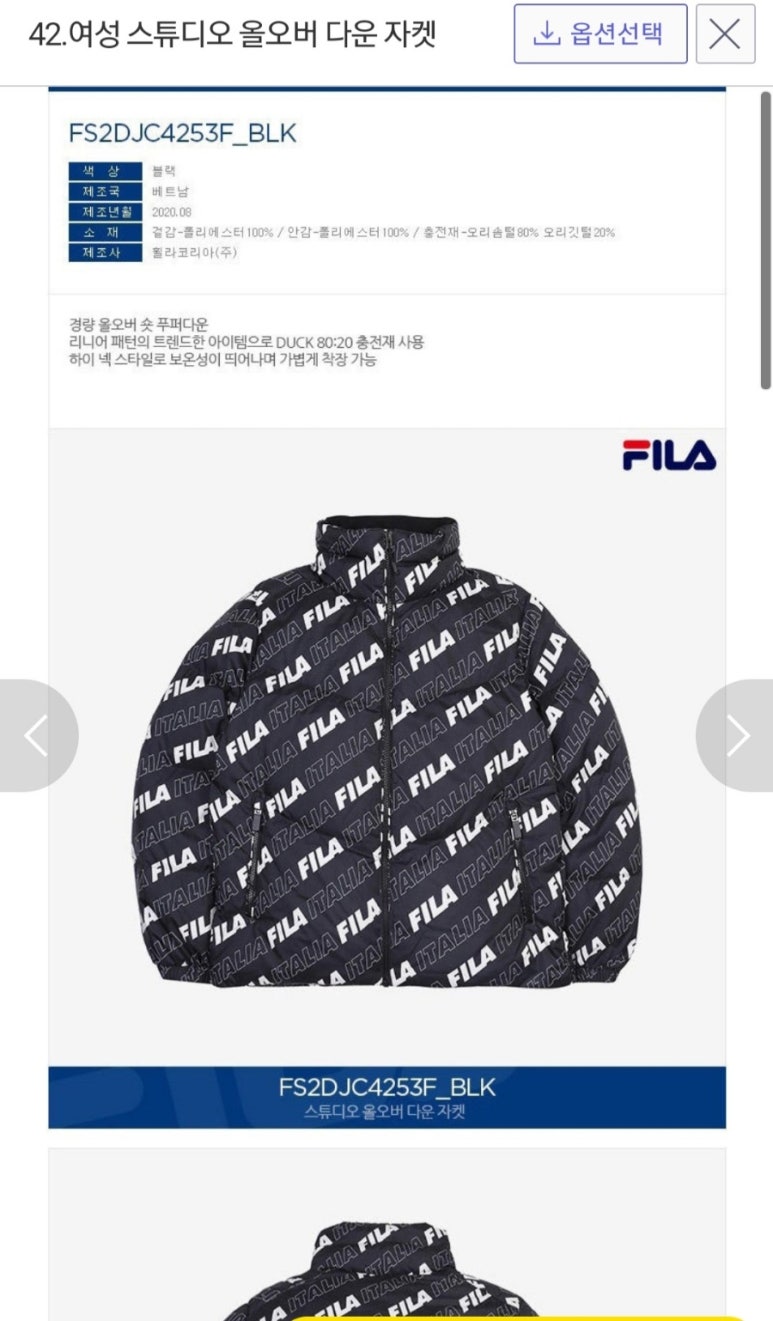This screenshot has height=1321, width=773.
Task: Go to the next product with right arrow
Action: [x=735, y=736]
